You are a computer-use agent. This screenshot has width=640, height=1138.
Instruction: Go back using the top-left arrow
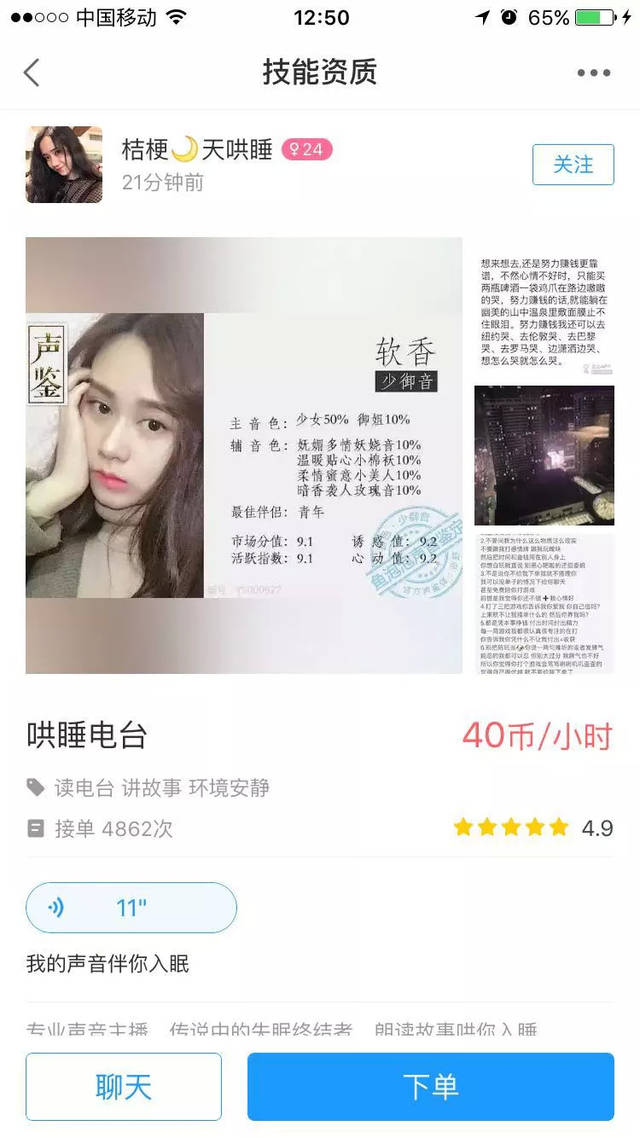(x=32, y=72)
